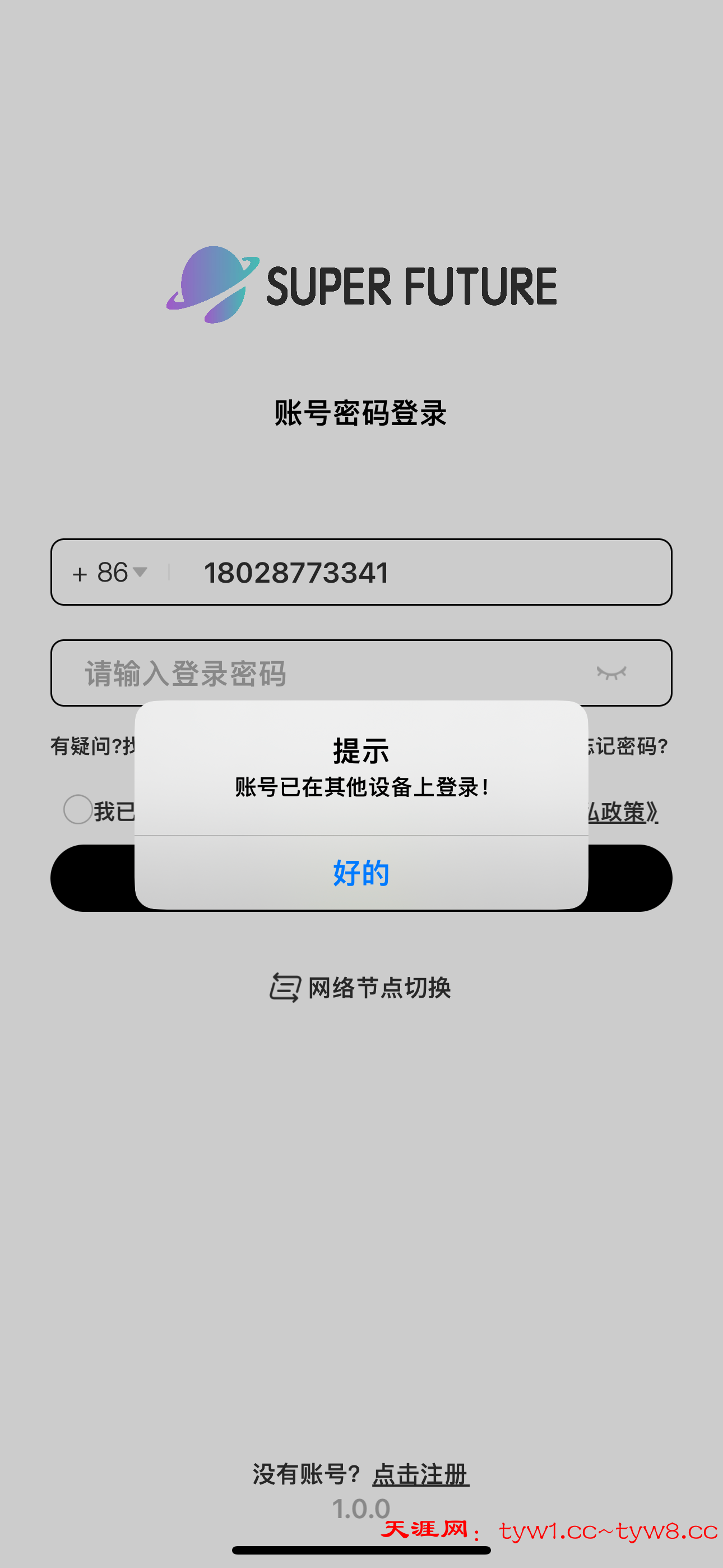The image size is (723, 1568).
Task: Tick the agreement checkbox next to 我已
Action: click(x=78, y=810)
